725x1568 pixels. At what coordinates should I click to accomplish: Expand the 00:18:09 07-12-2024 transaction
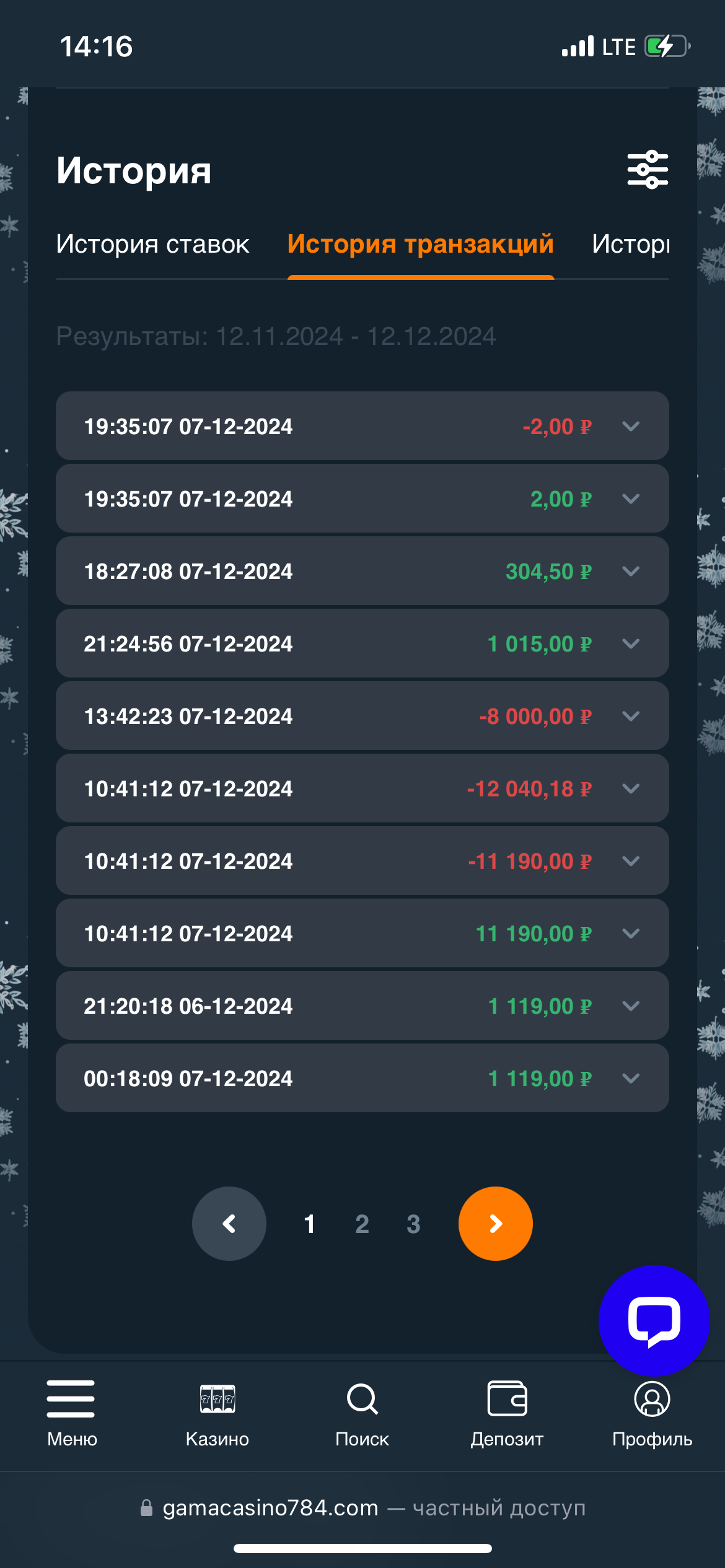pos(362,1078)
